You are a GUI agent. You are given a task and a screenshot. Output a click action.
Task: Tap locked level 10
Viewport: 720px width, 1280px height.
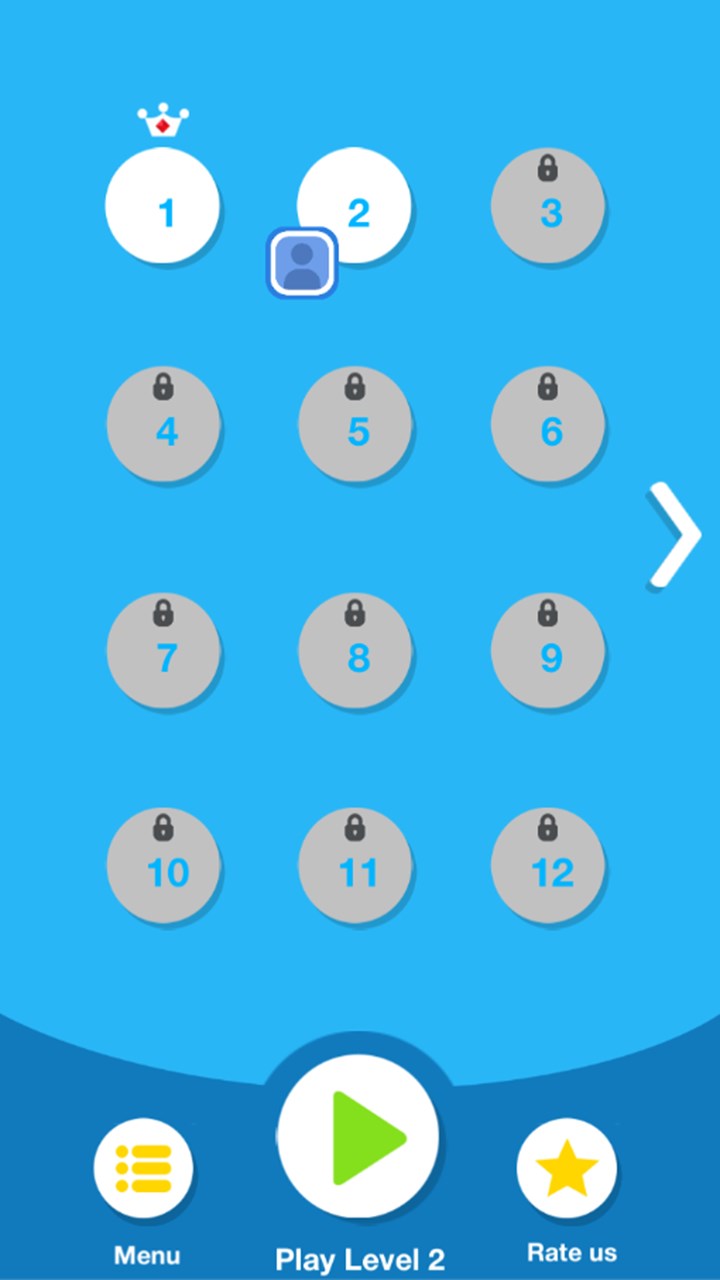point(164,866)
